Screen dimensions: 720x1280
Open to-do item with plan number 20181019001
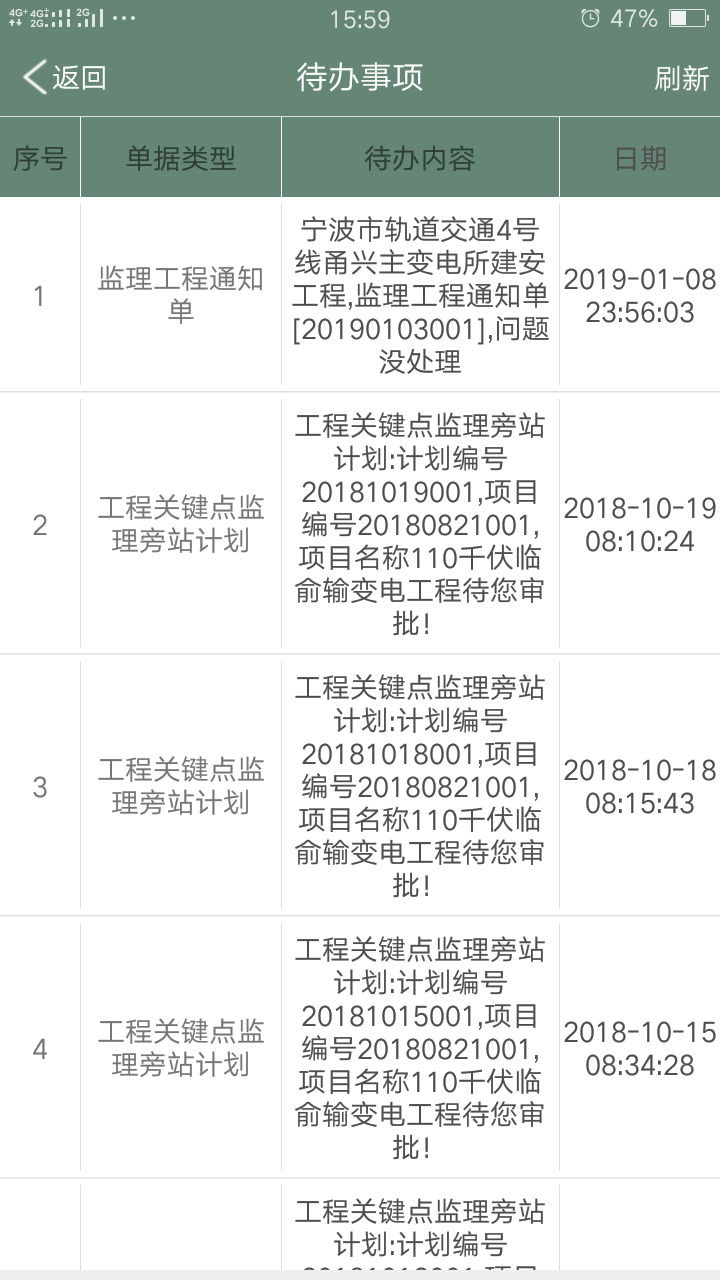pos(419,525)
